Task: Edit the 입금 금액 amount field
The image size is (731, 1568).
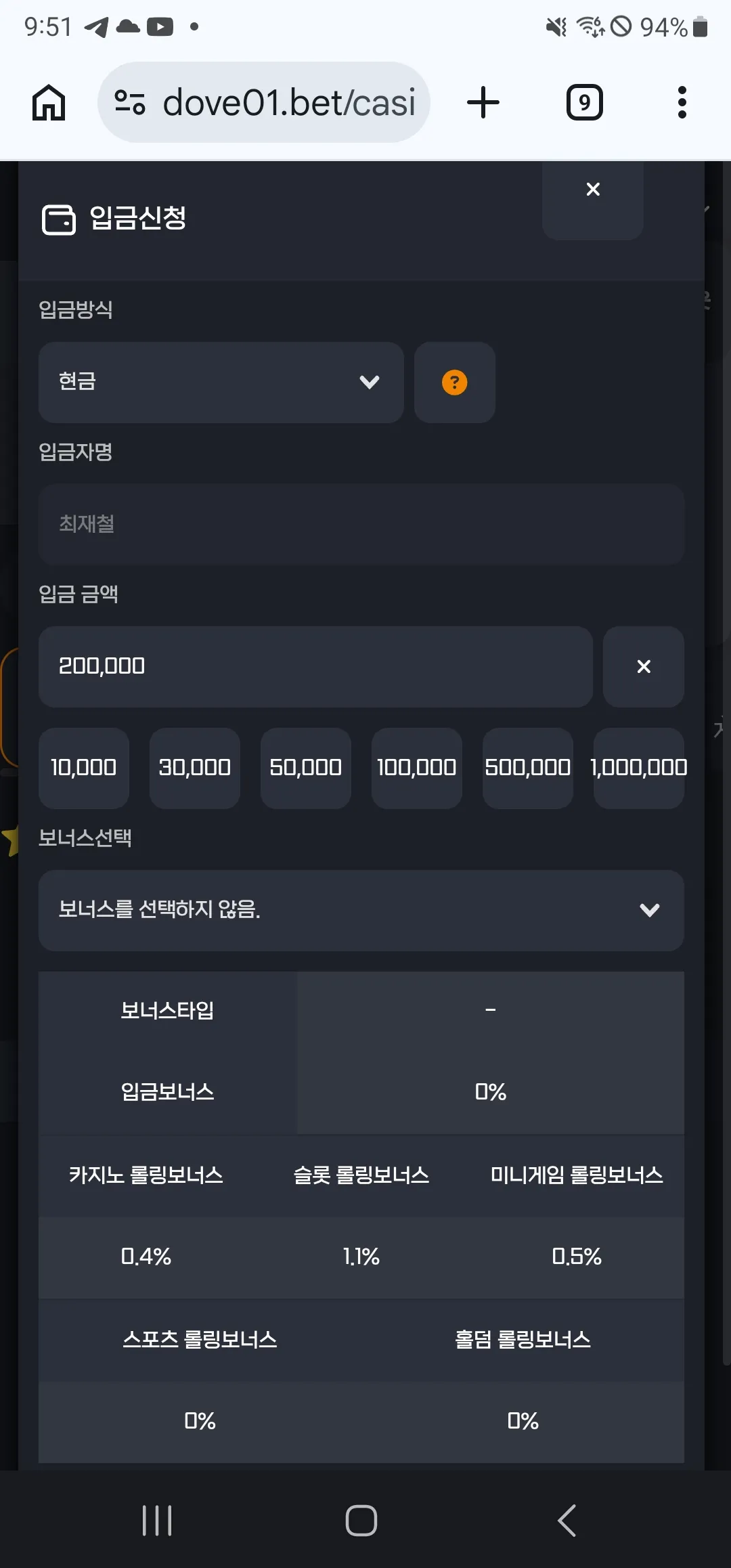Action: (315, 667)
